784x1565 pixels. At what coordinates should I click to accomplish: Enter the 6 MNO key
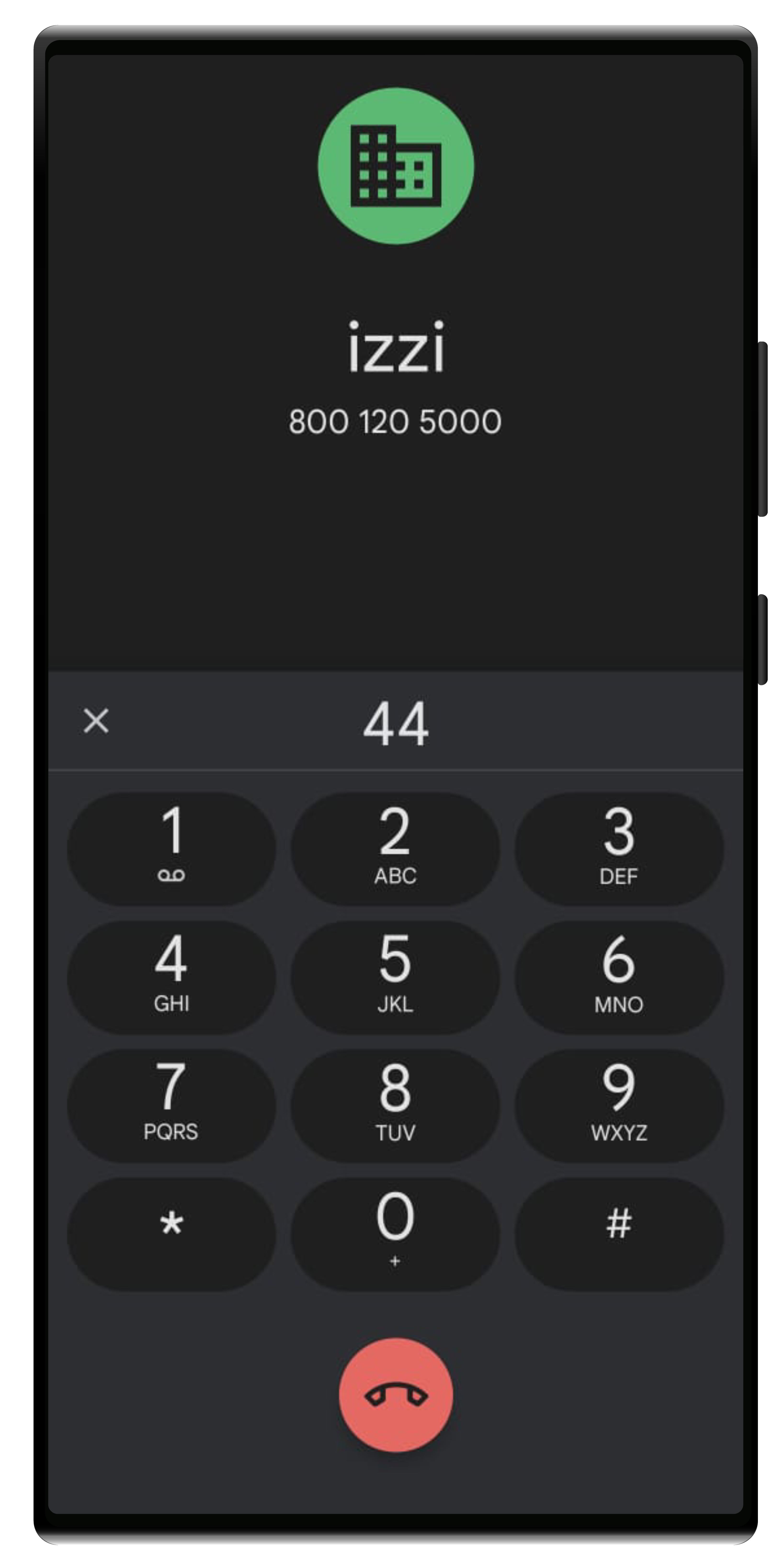click(x=618, y=977)
